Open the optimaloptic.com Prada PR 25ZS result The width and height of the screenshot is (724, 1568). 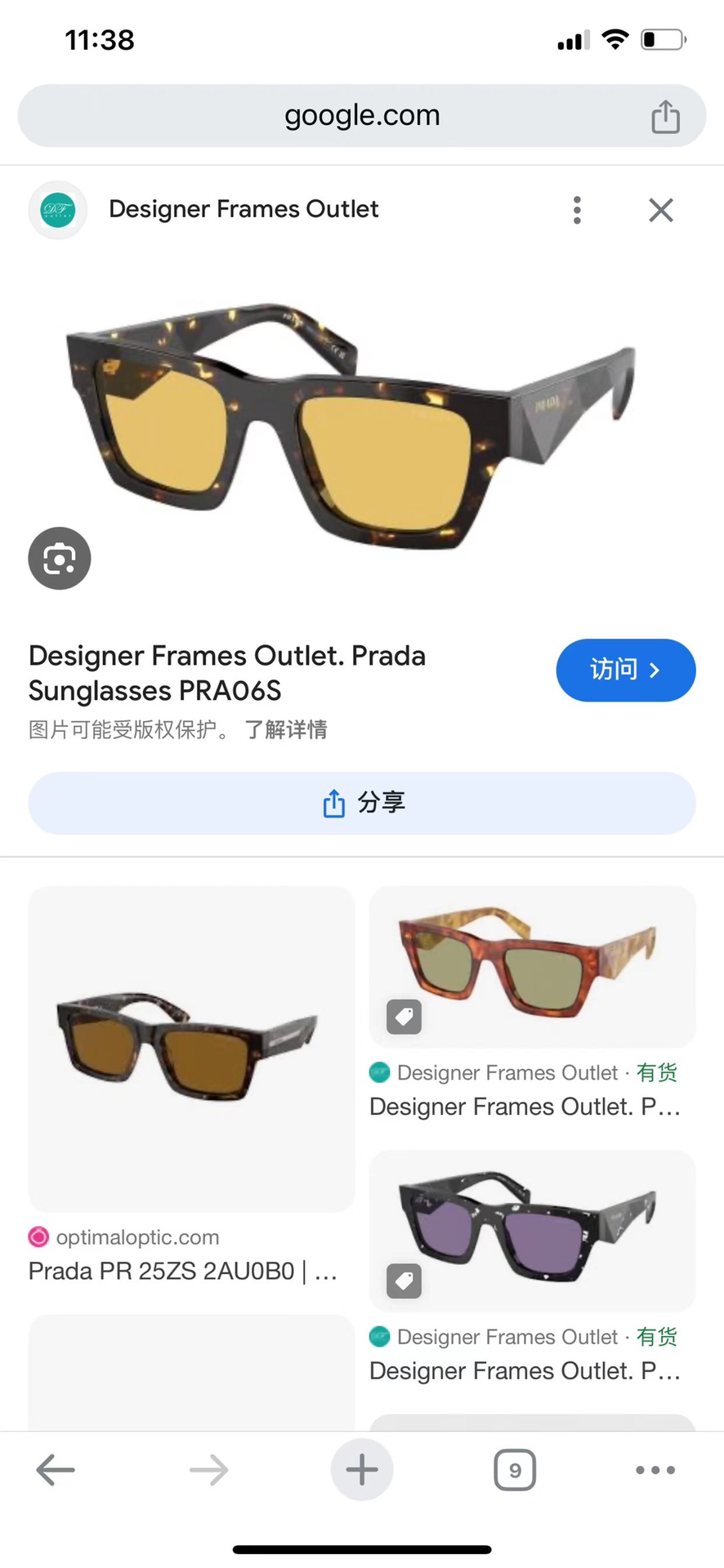[191, 1049]
